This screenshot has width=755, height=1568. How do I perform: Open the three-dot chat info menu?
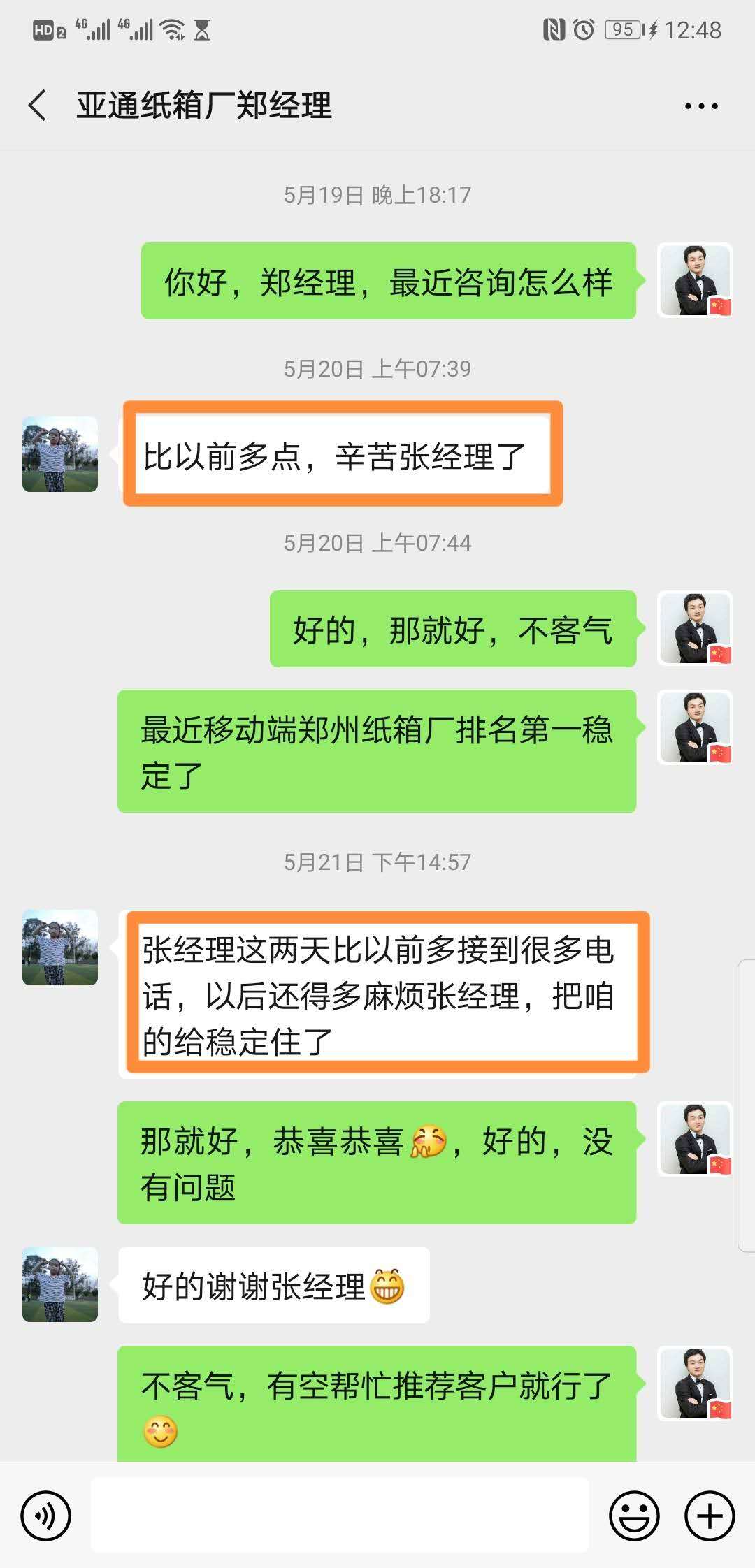(x=701, y=106)
